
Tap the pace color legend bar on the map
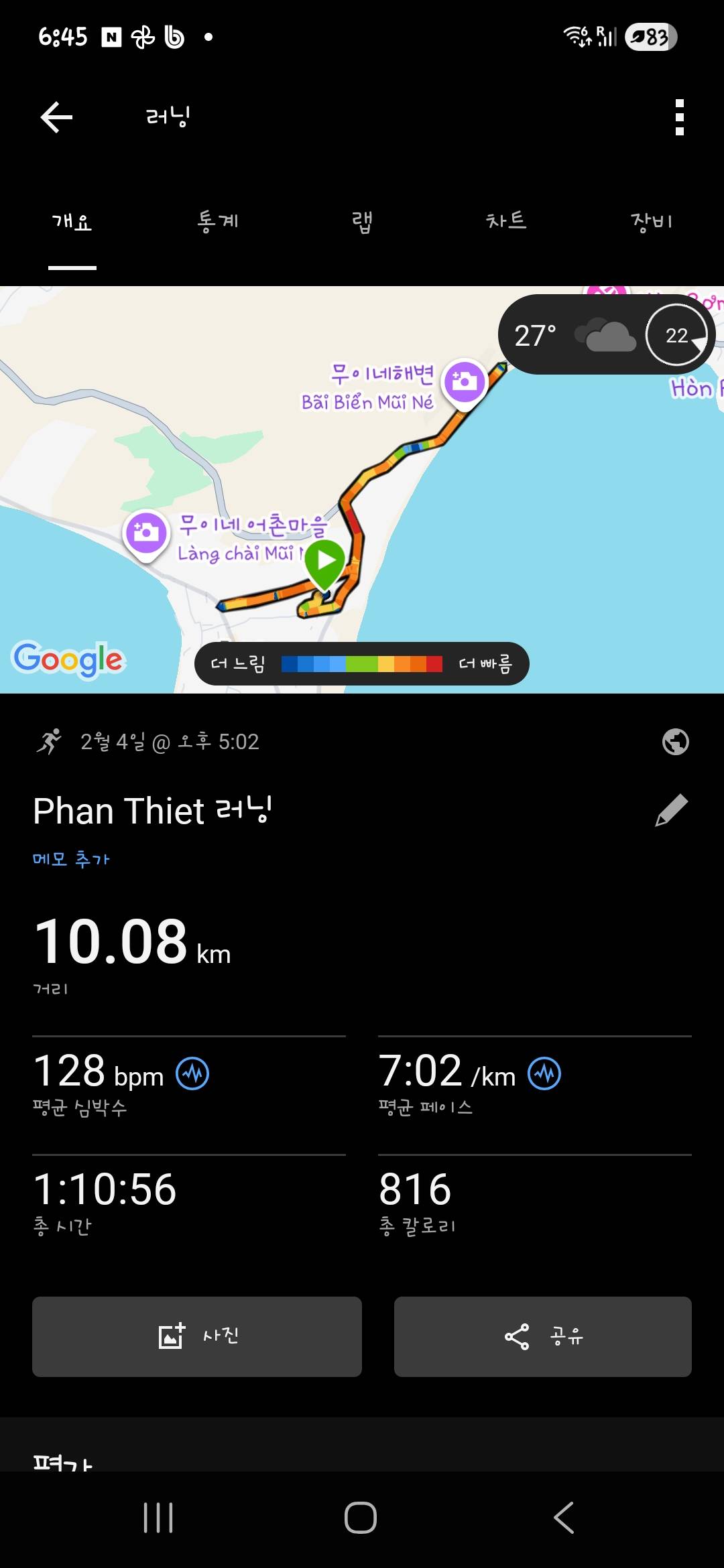click(362, 663)
